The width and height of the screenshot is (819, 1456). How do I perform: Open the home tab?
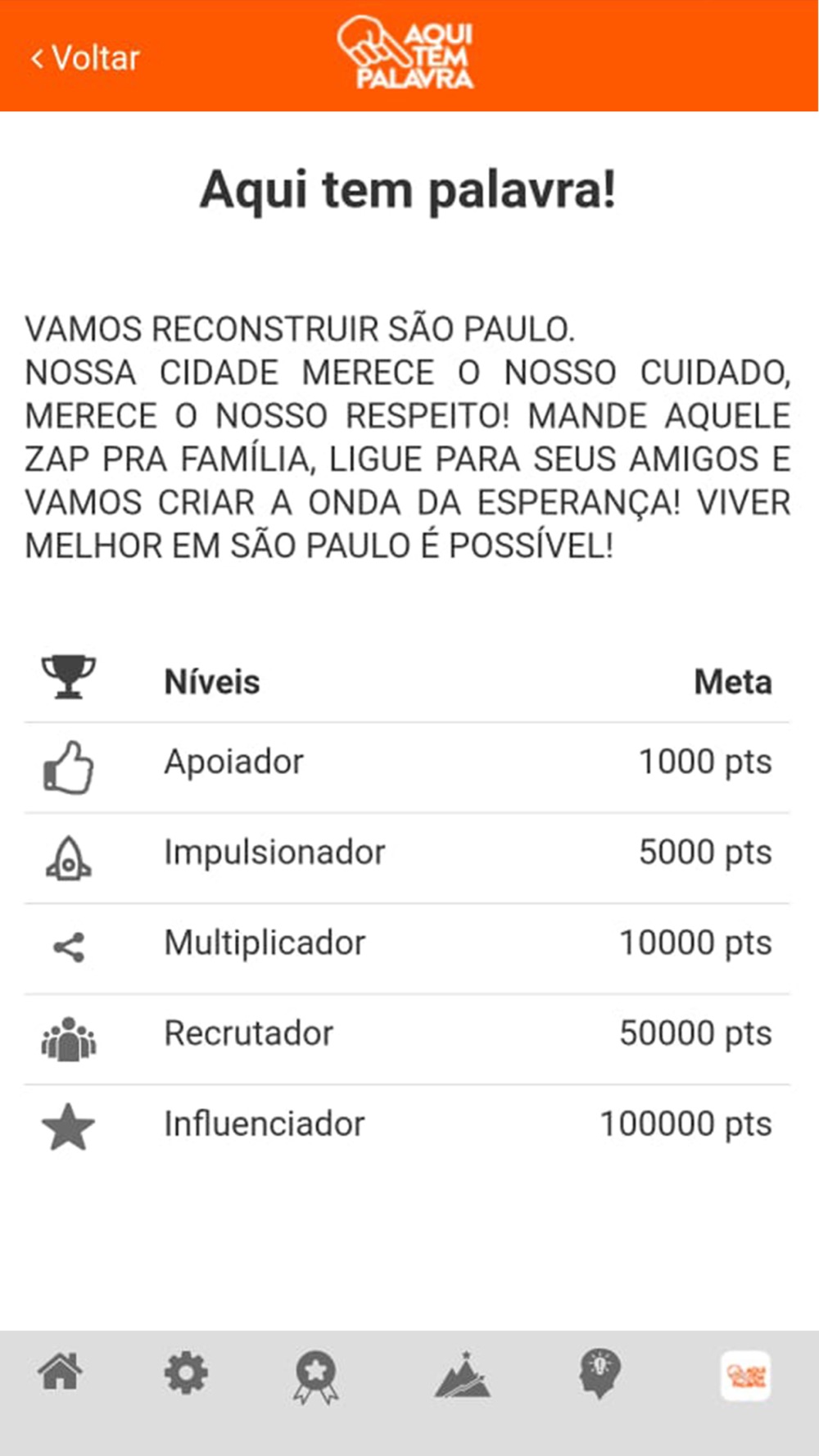pyautogui.click(x=61, y=1372)
